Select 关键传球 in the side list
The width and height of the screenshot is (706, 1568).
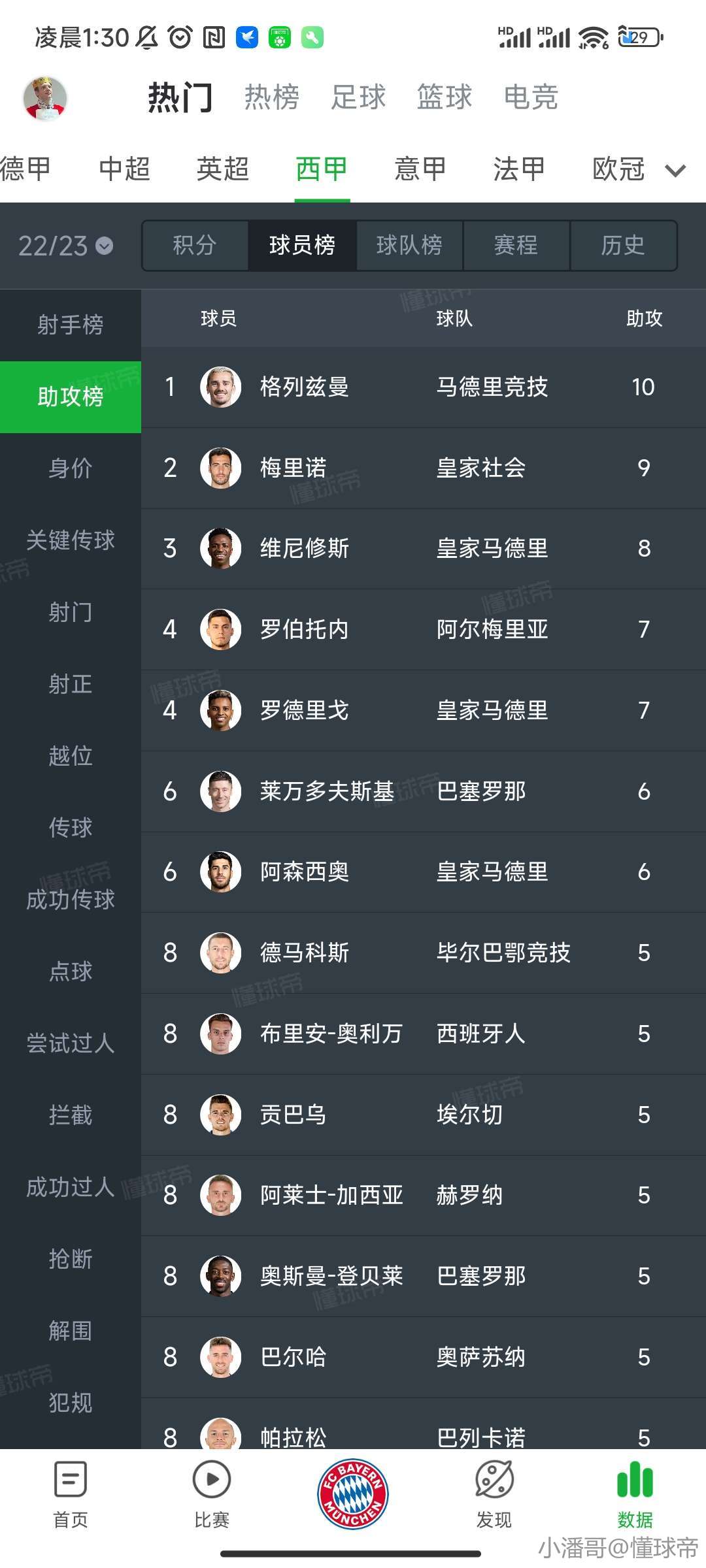(71, 540)
